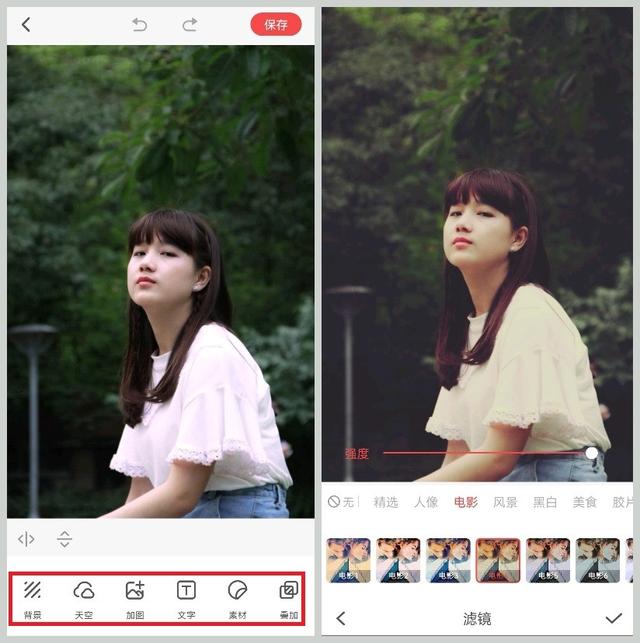Tap the 保存 save button
The image size is (640, 643).
(x=276, y=25)
